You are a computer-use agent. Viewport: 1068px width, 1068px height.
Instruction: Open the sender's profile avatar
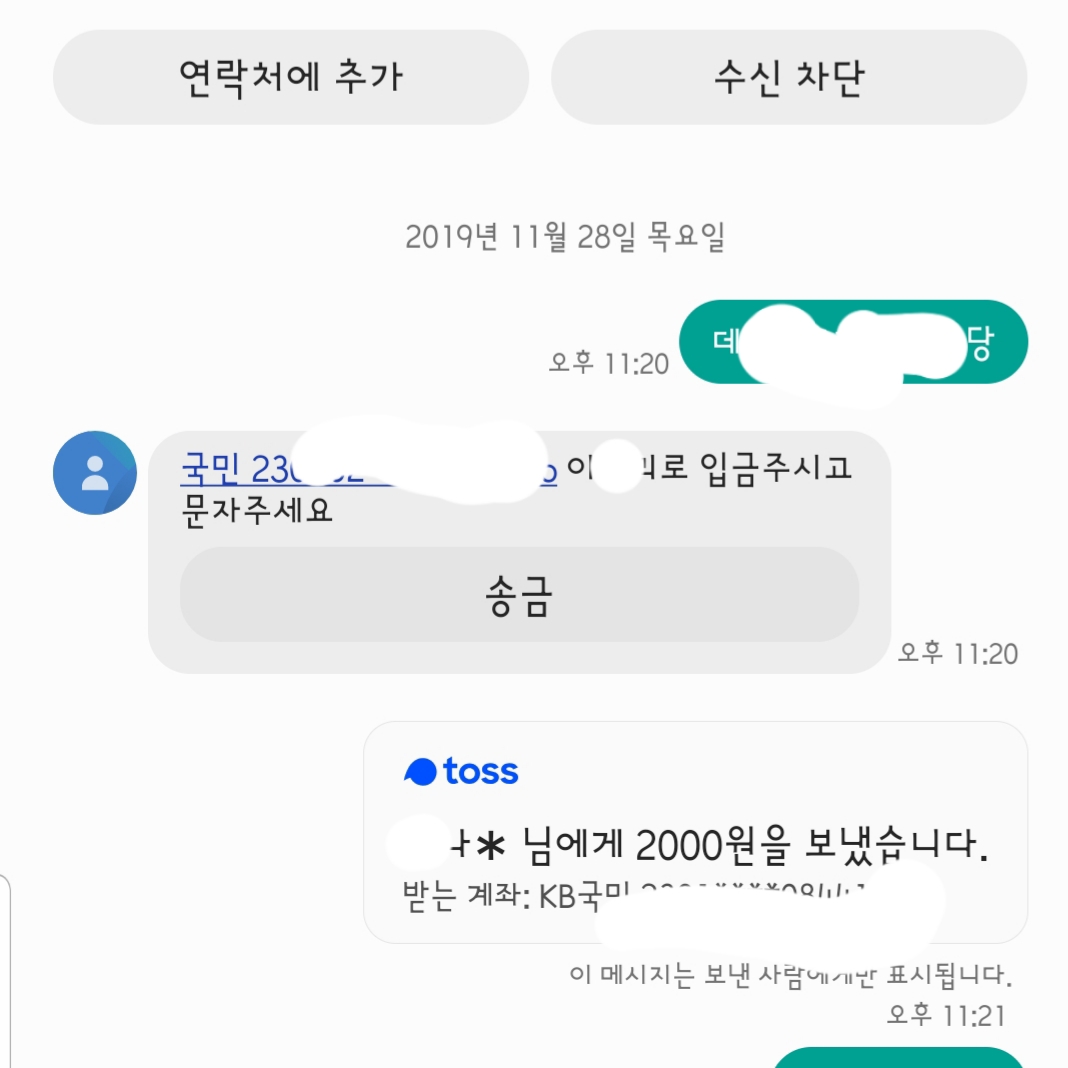(x=95, y=473)
